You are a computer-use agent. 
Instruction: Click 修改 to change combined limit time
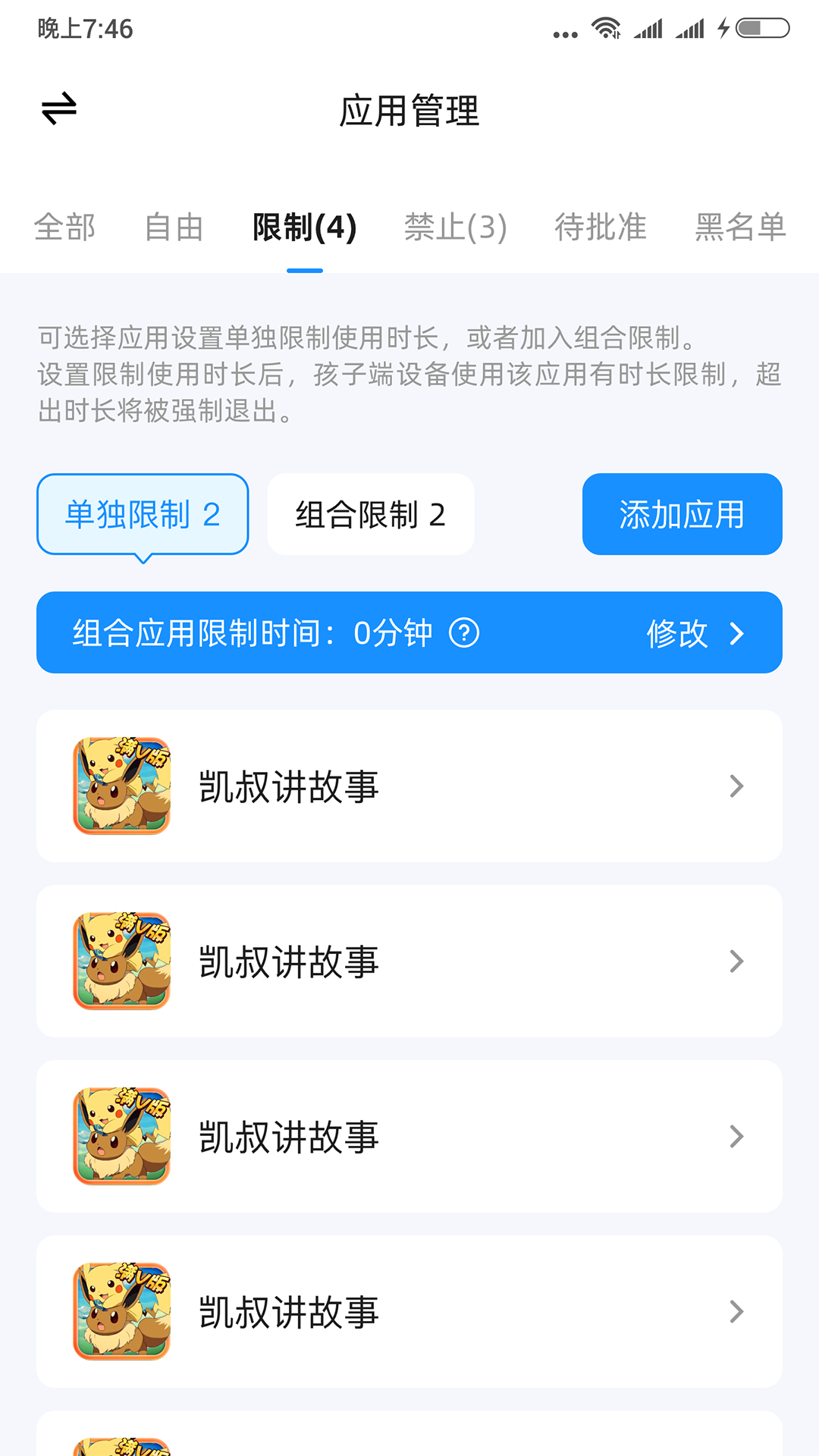(x=676, y=632)
